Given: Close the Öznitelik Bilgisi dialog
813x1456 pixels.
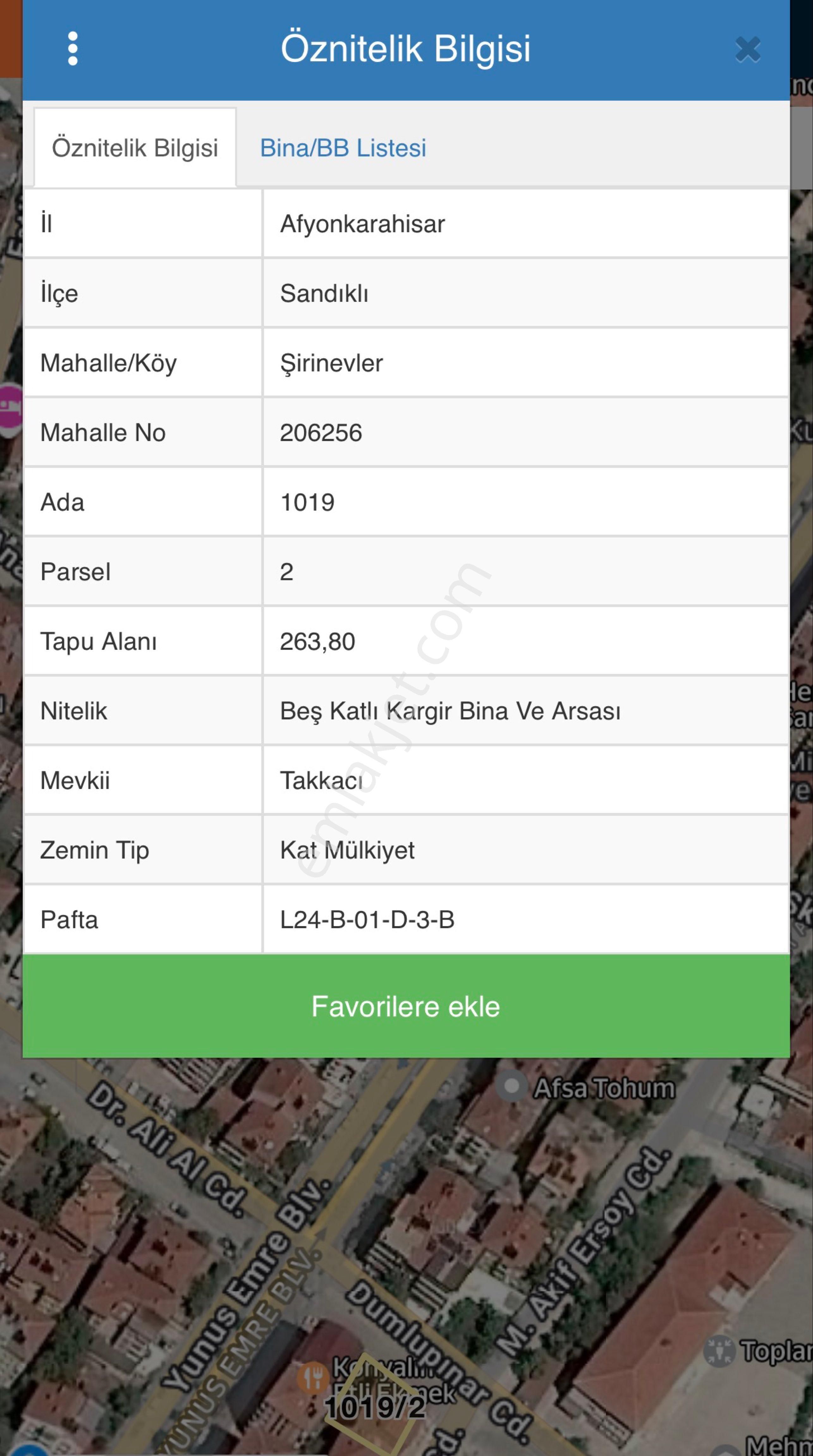Looking at the screenshot, I should [748, 50].
